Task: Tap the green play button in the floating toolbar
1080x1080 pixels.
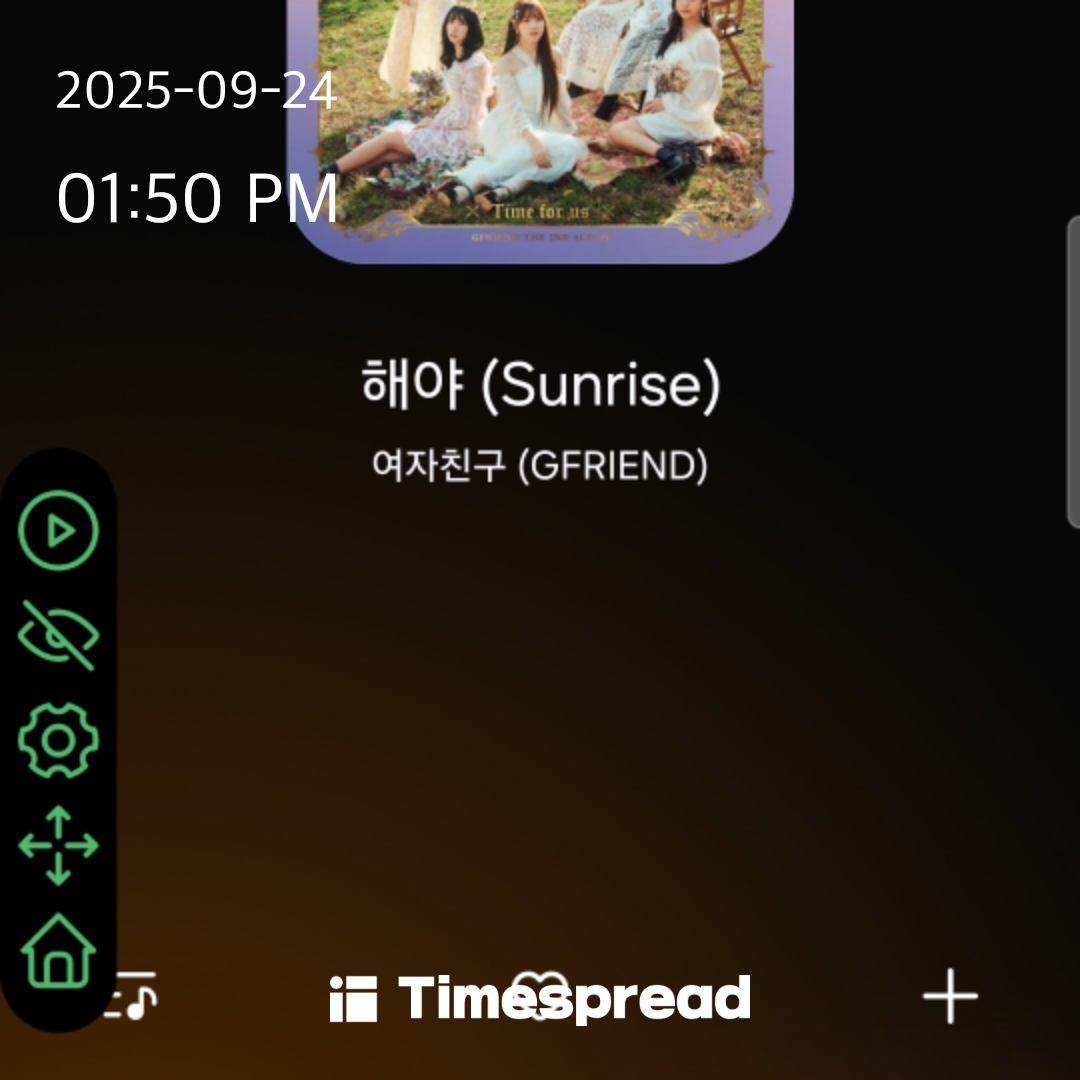Action: (59, 530)
